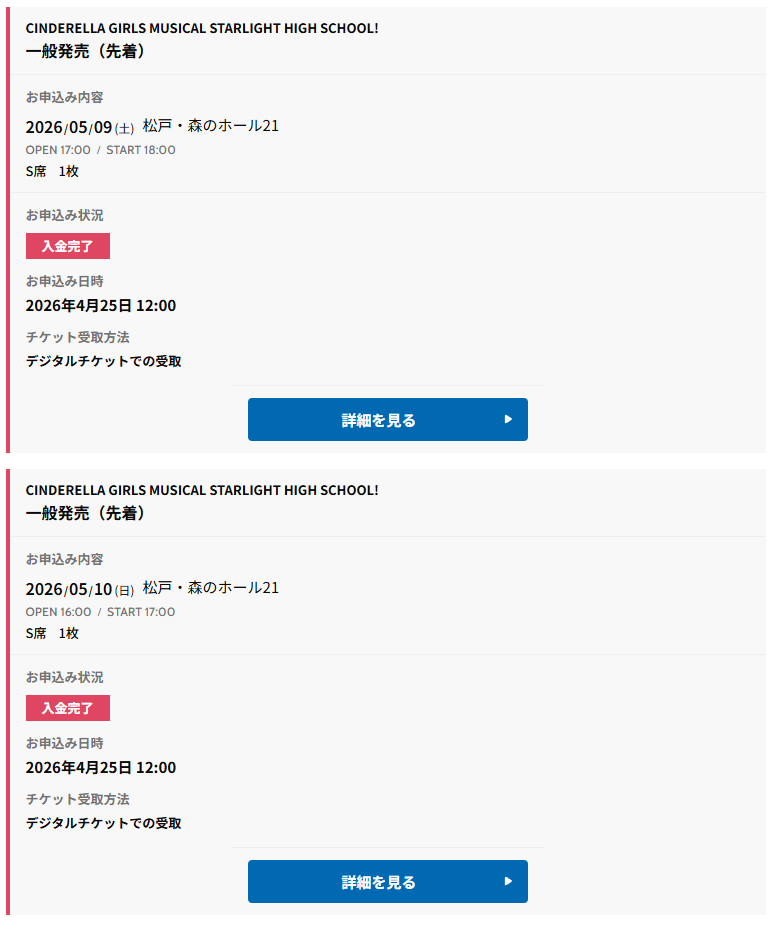This screenshot has height=926, width=770.
Task: View details for the 2026/05/10 ticket
Action: 387,882
